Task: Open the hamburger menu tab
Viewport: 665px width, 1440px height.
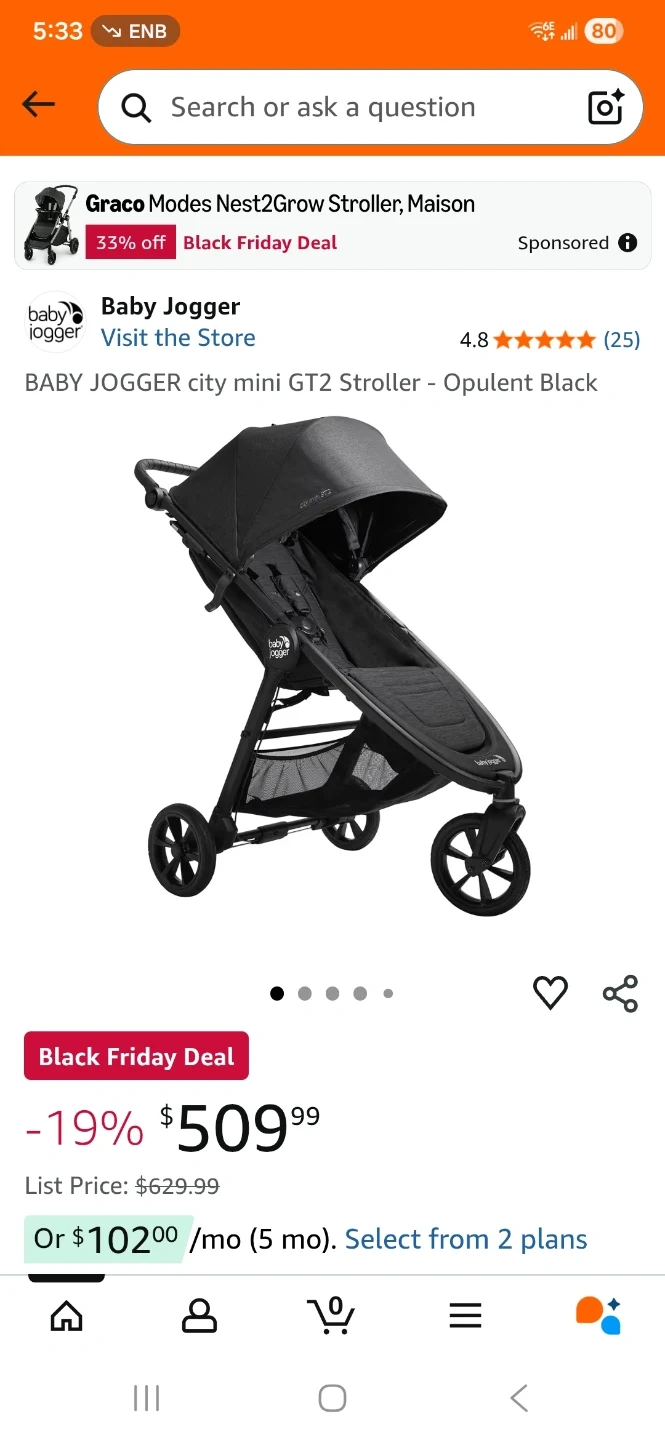Action: pyautogui.click(x=465, y=1315)
